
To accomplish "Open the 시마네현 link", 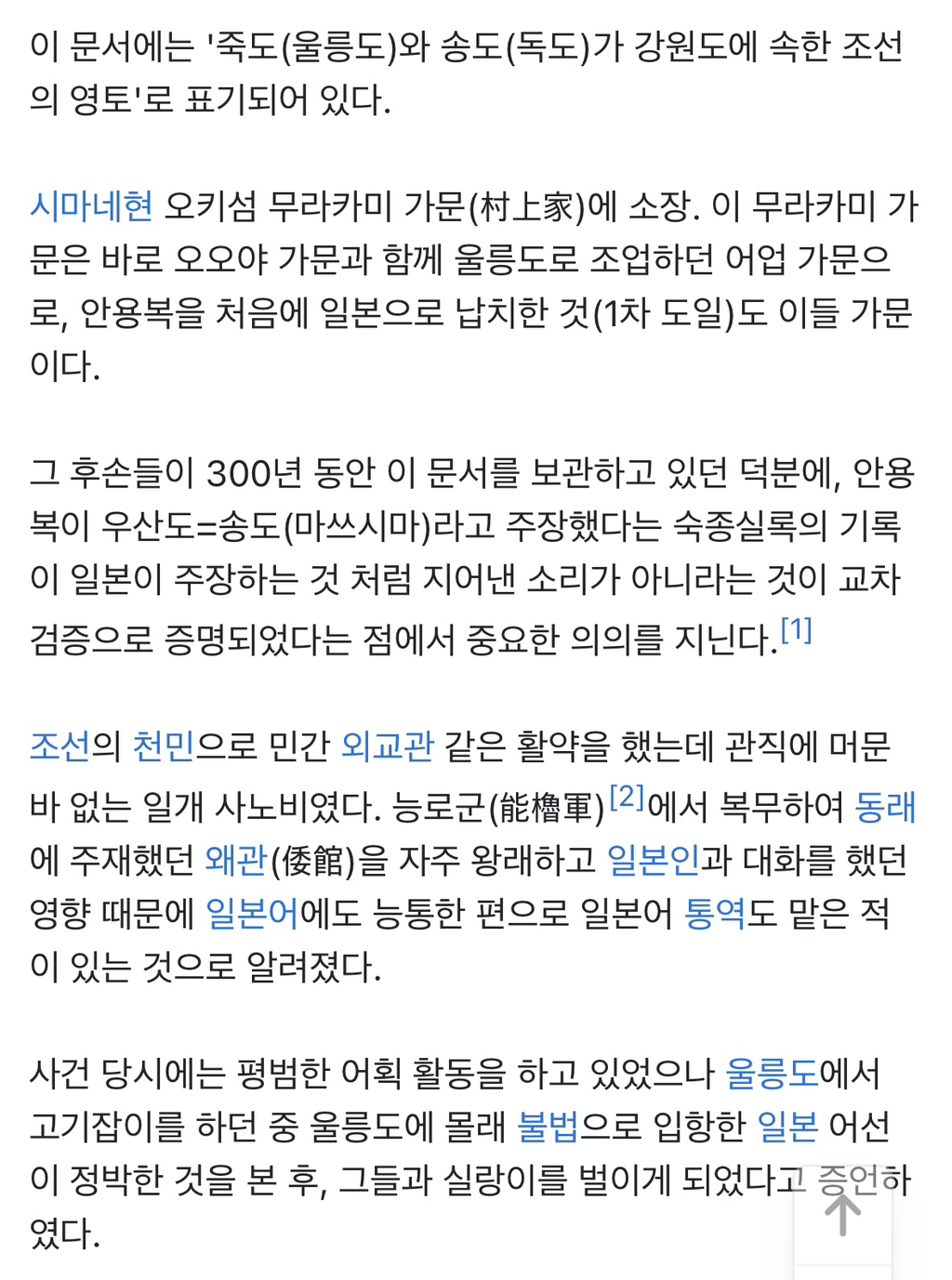I will click(x=91, y=205).
